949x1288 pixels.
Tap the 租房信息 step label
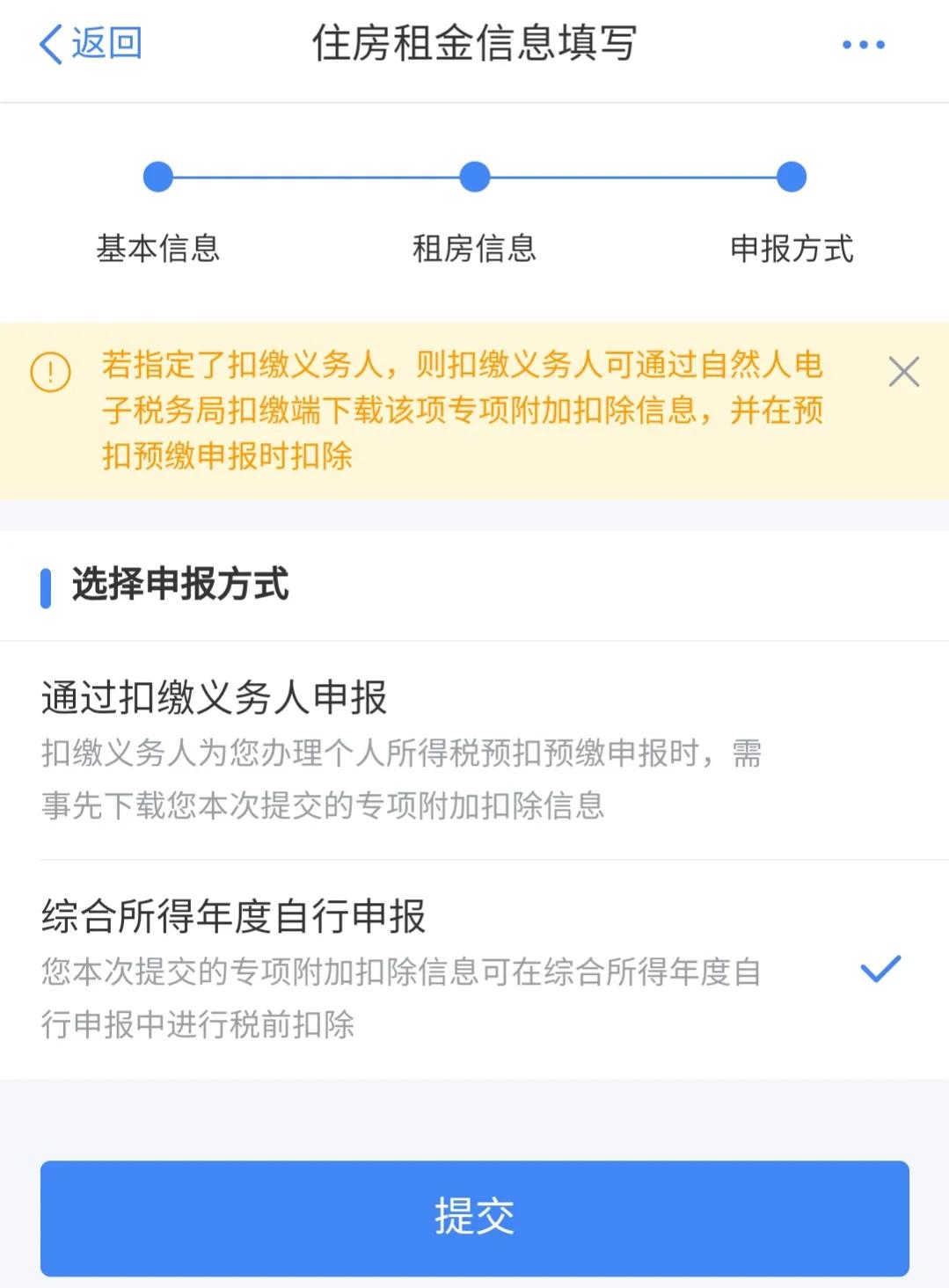click(474, 249)
